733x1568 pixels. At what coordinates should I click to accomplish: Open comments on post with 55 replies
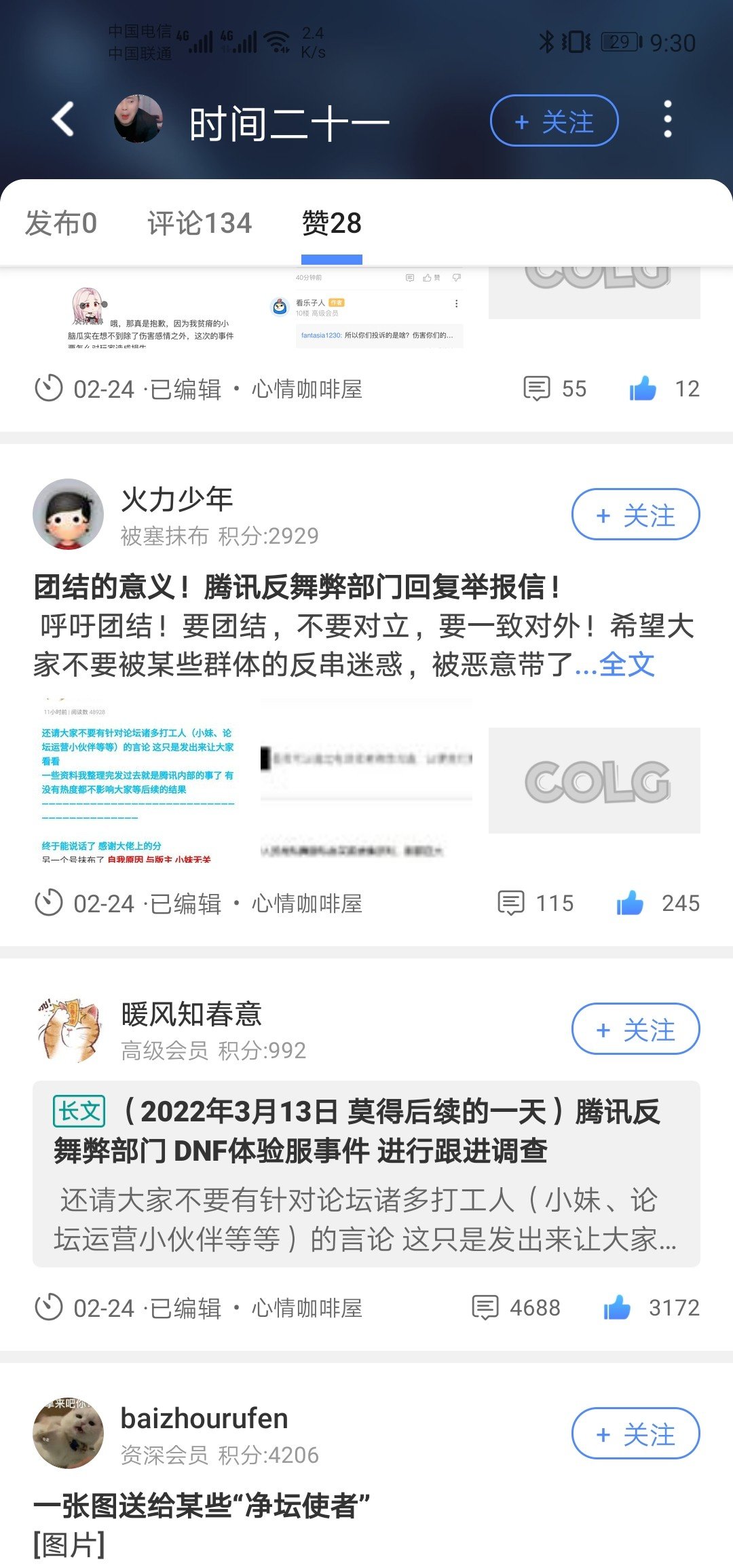(555, 389)
